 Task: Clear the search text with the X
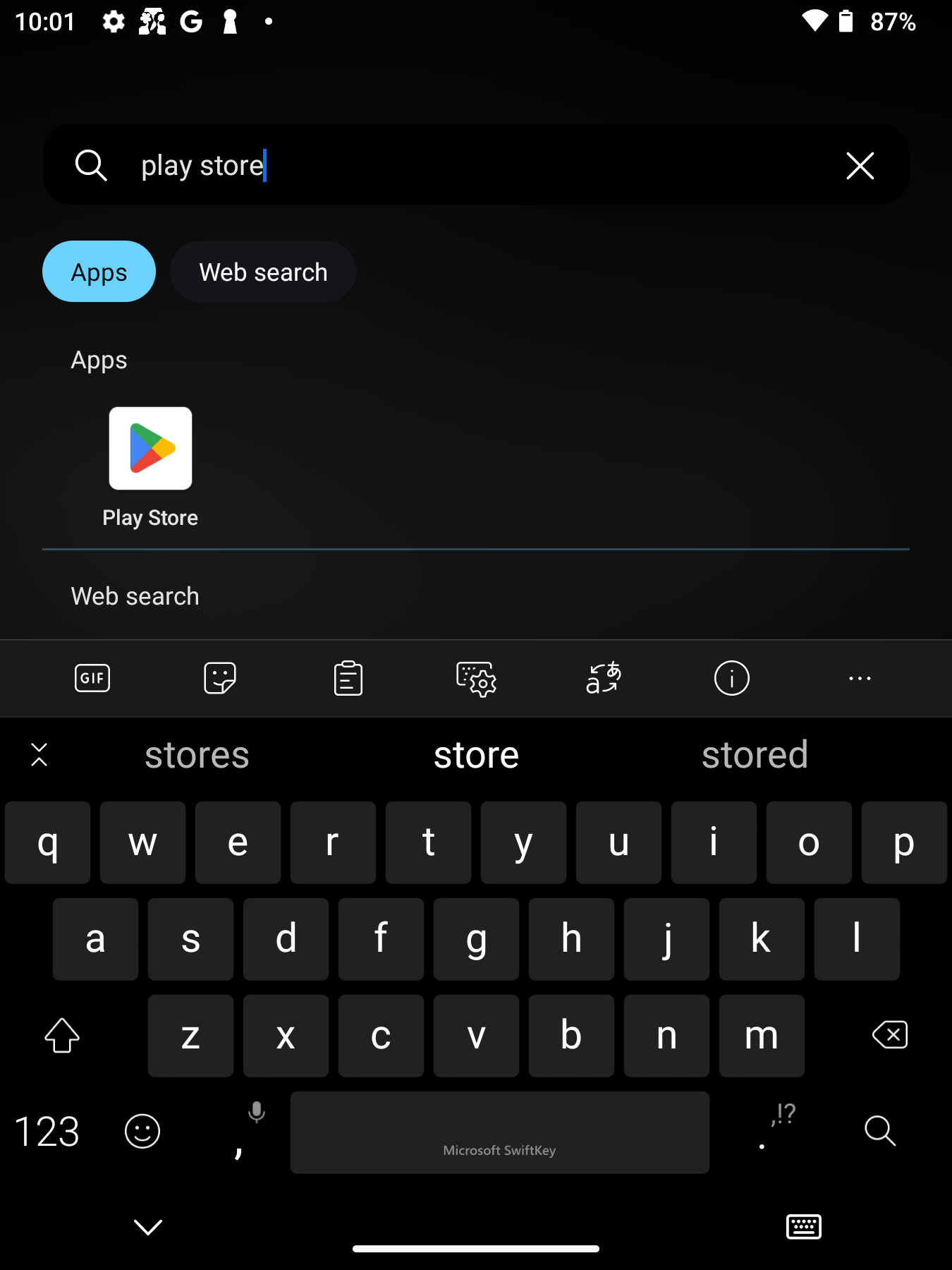[x=860, y=166]
